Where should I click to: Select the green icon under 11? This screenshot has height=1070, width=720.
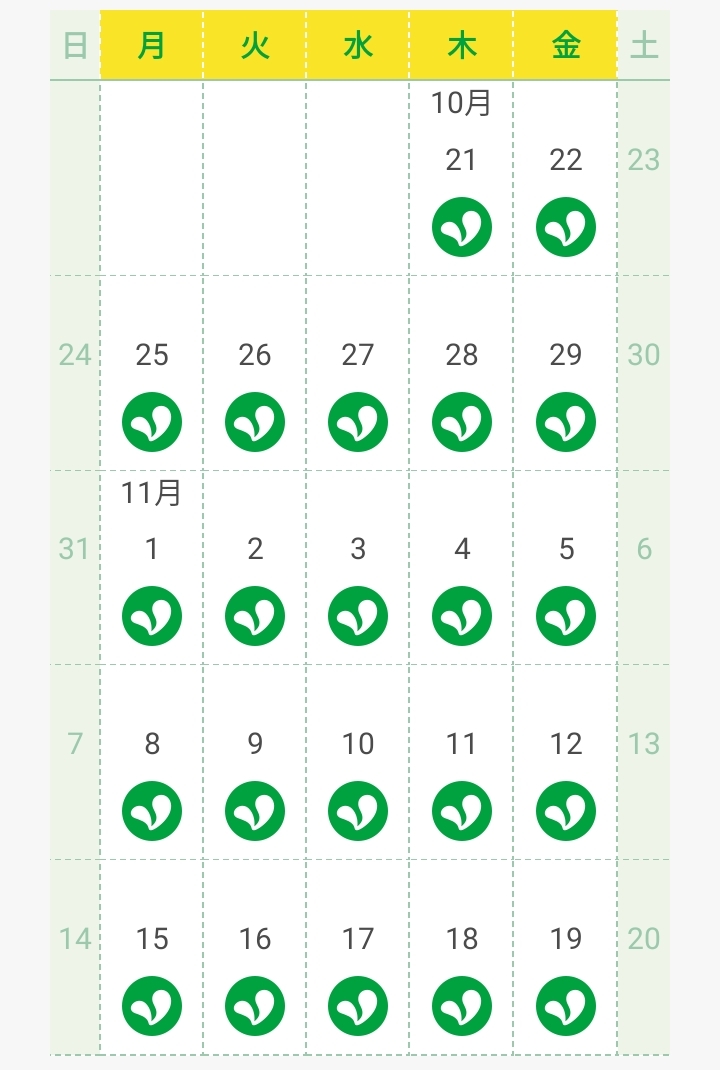(x=461, y=811)
